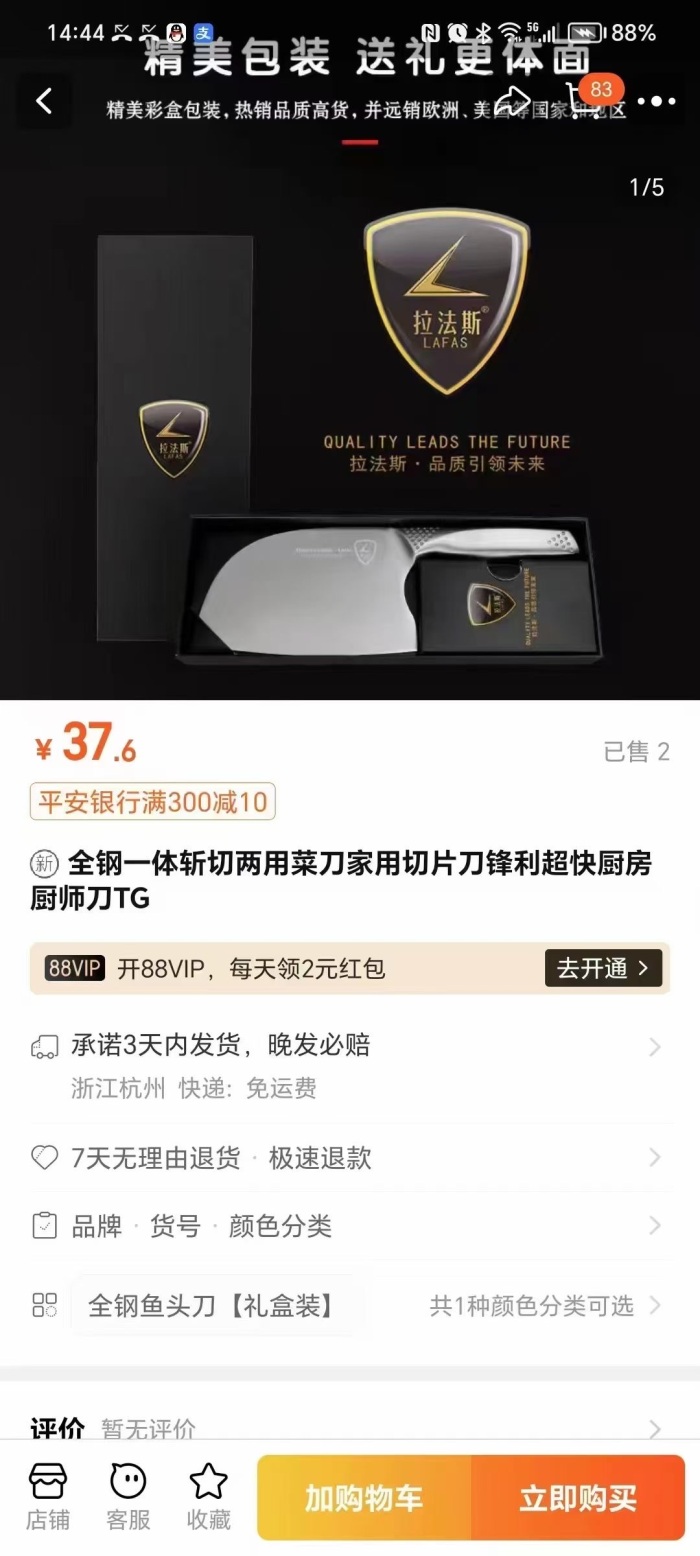The height and width of the screenshot is (1556, 700).
Task: Tap 去开通 to activate 88VIP
Action: [603, 968]
